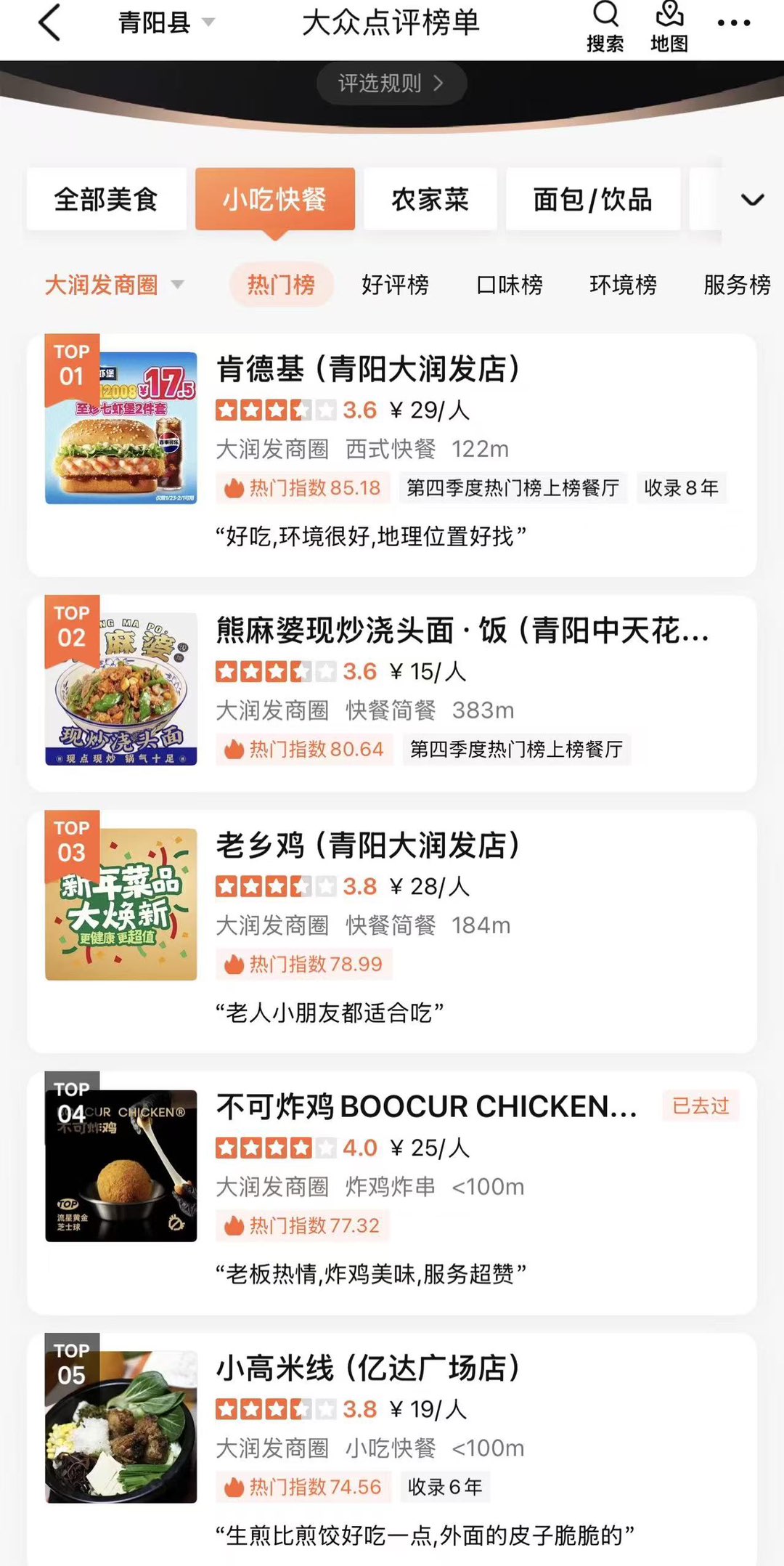Image resolution: width=784 pixels, height=1566 pixels.
Task: Open the 地图 map view
Action: point(669,28)
